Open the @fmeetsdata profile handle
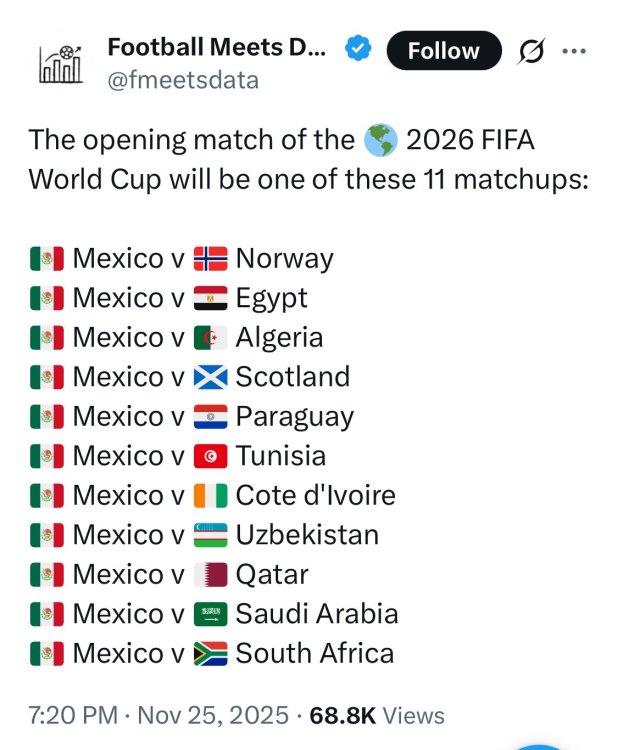 coord(182,80)
